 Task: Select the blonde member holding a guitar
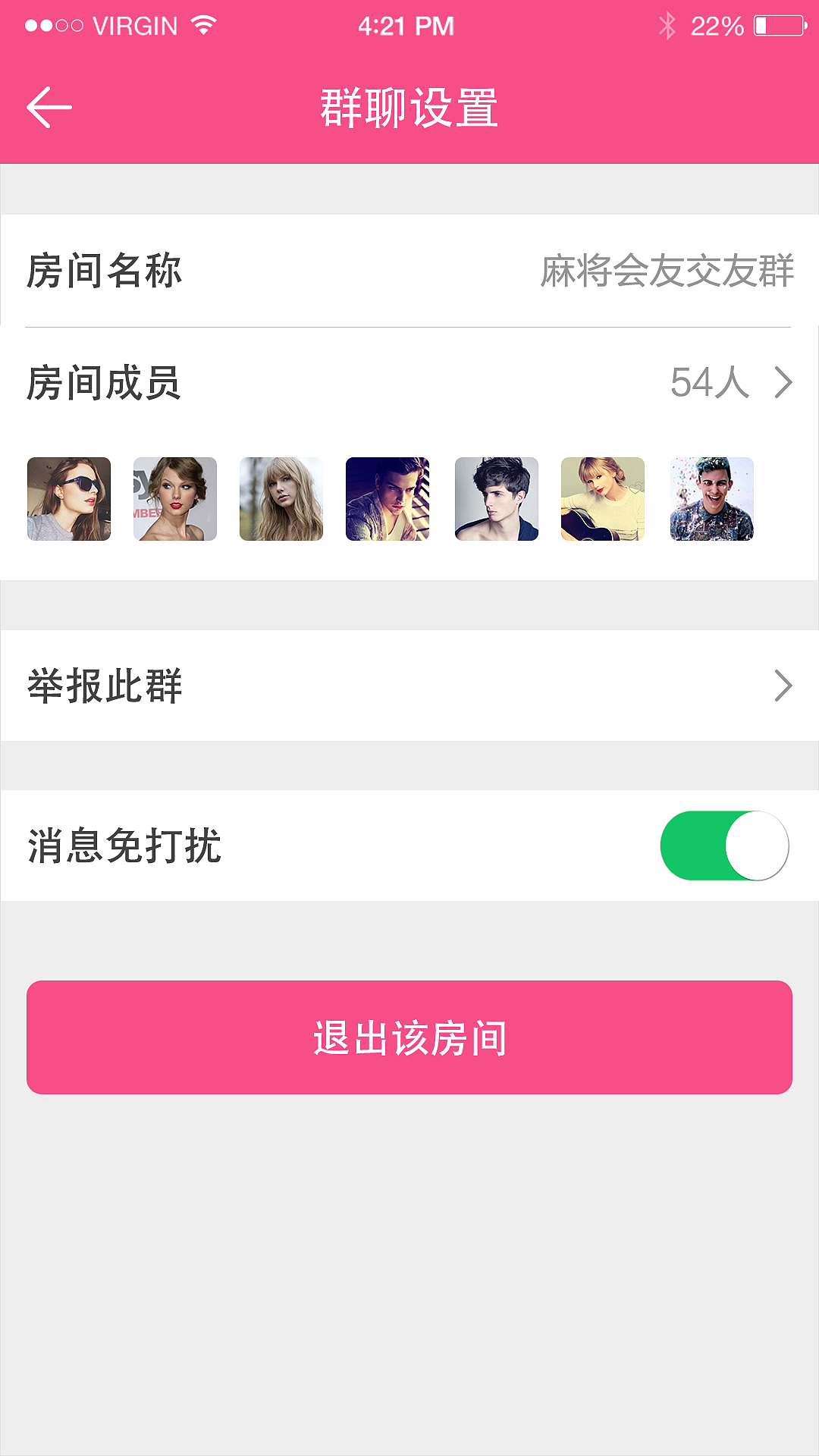[603, 499]
